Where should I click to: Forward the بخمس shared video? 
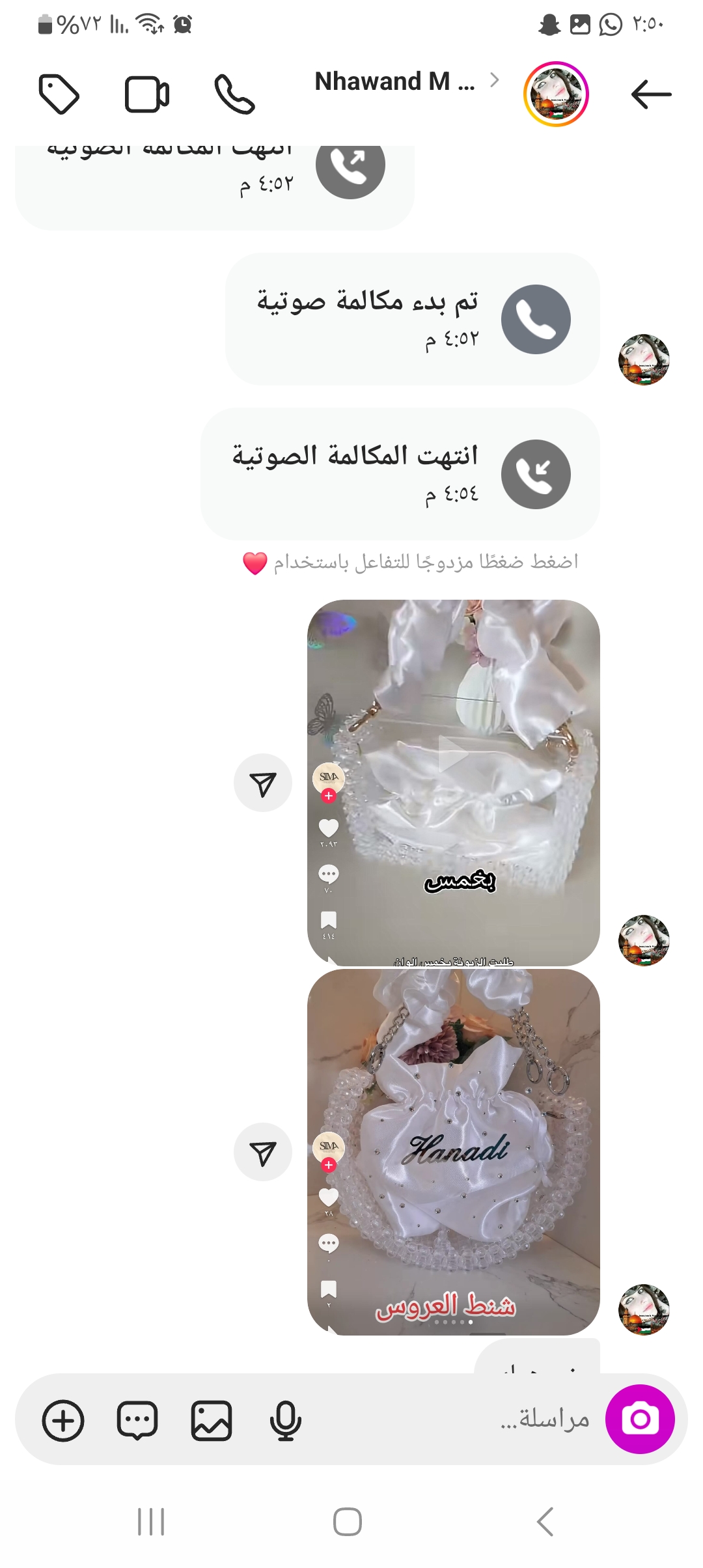click(x=263, y=783)
